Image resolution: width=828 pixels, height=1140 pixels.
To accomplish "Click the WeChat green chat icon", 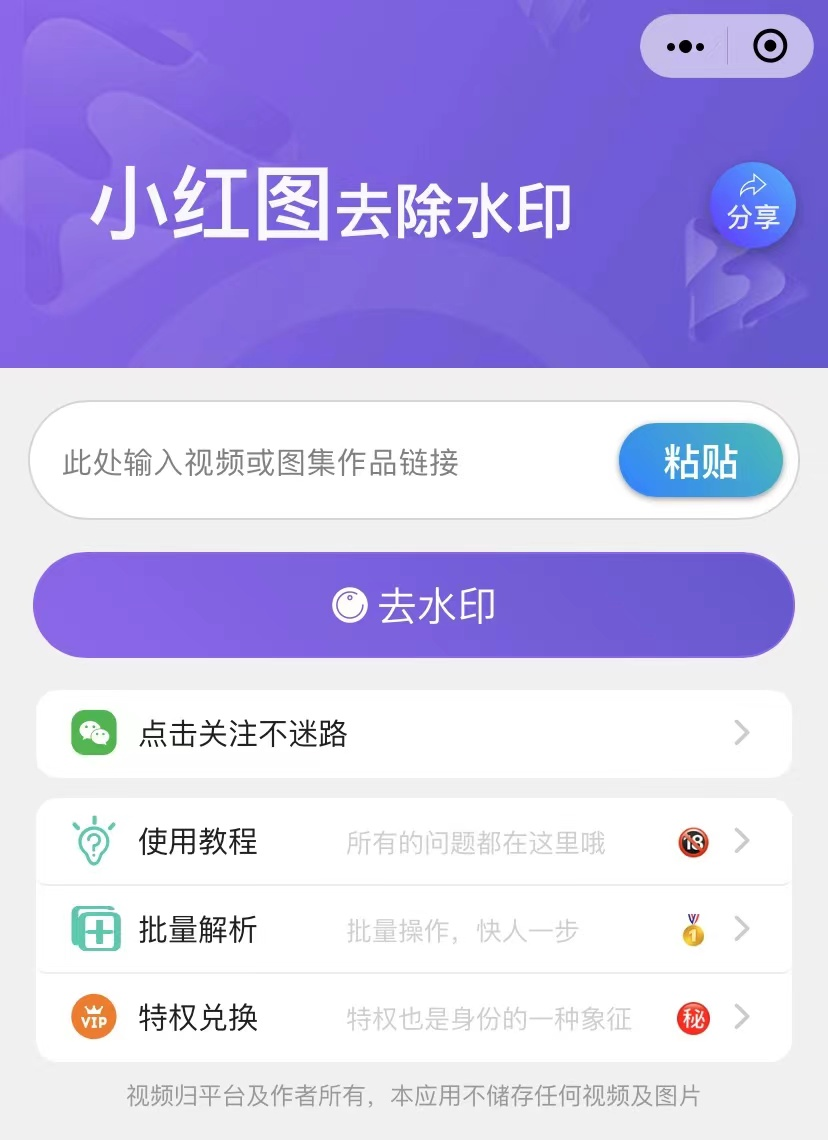I will [x=93, y=733].
